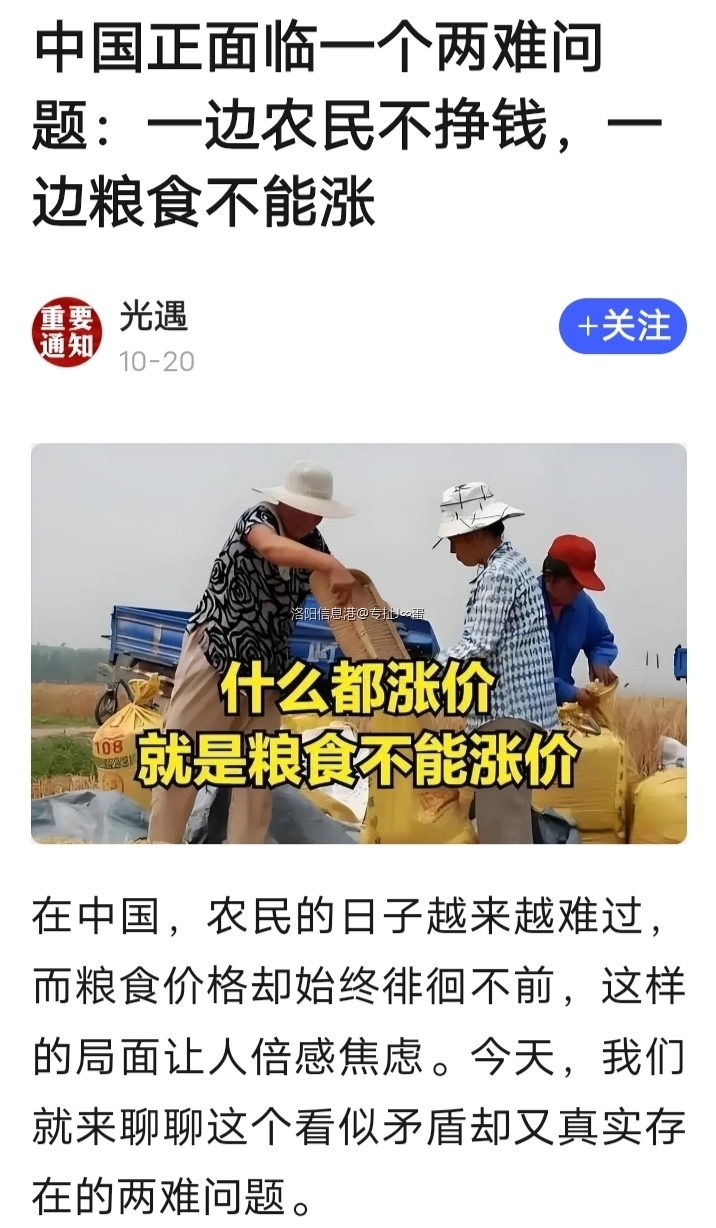716x1228 pixels.
Task: View the farmers grain photo
Action: 358,643
